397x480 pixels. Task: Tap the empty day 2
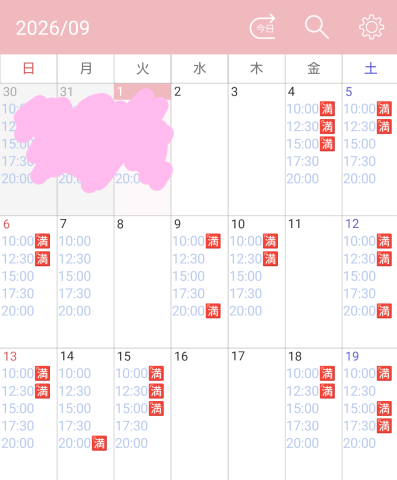[200, 149]
